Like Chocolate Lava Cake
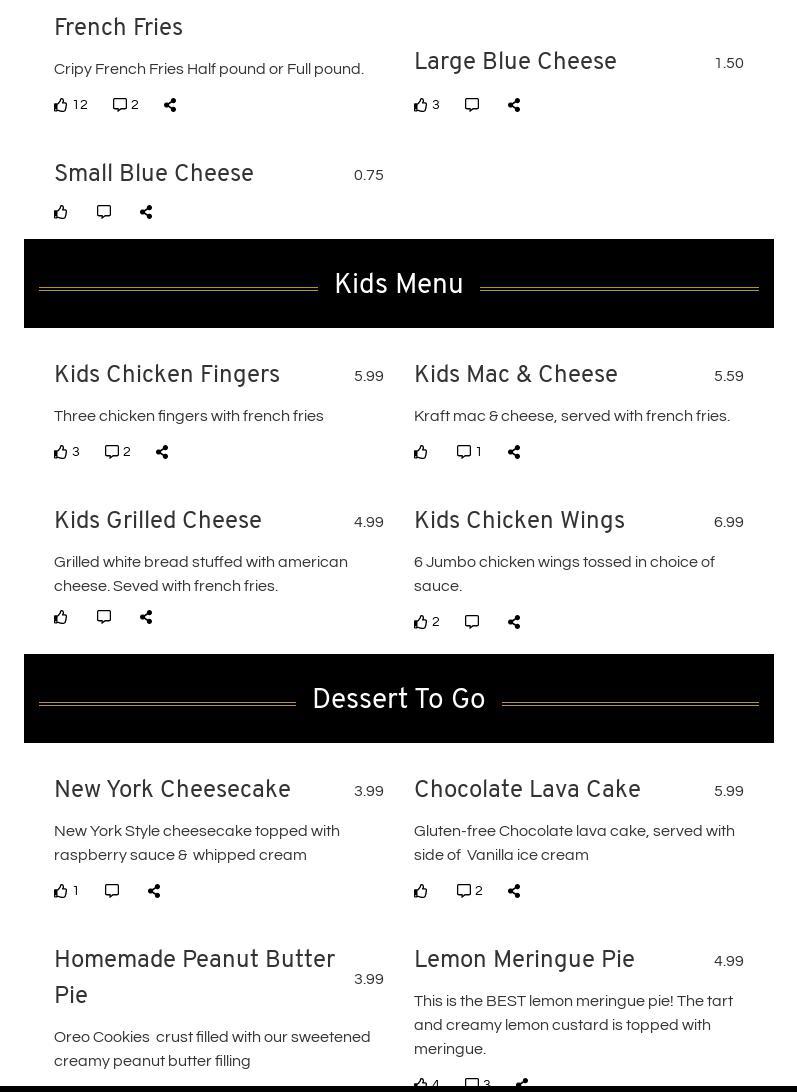 coord(421,891)
